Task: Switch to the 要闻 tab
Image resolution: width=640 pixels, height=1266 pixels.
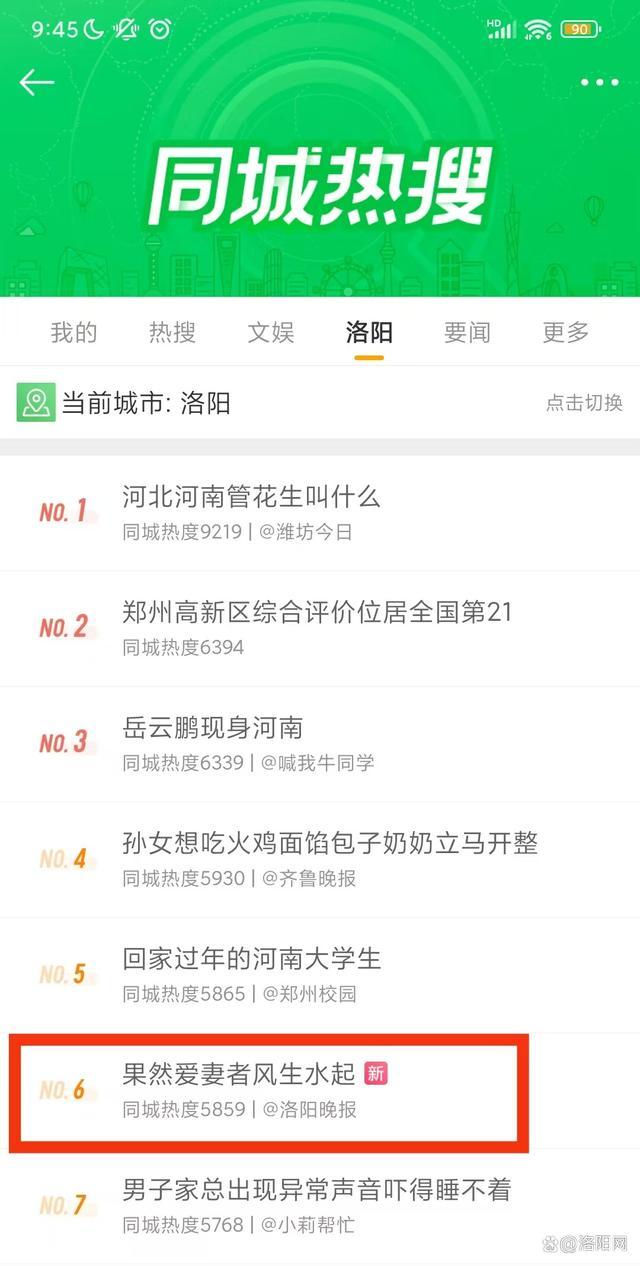Action: click(x=467, y=333)
